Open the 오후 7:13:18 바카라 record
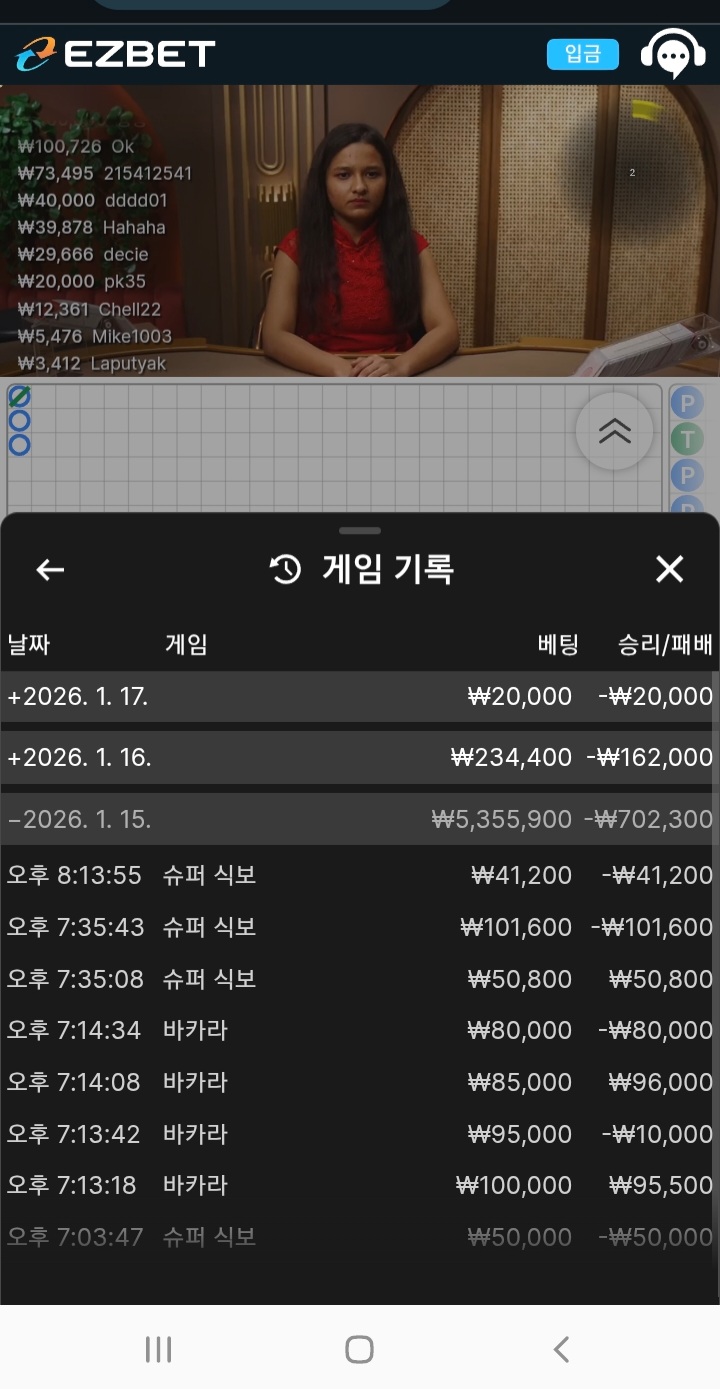Image resolution: width=720 pixels, height=1389 pixels. coord(360,1185)
